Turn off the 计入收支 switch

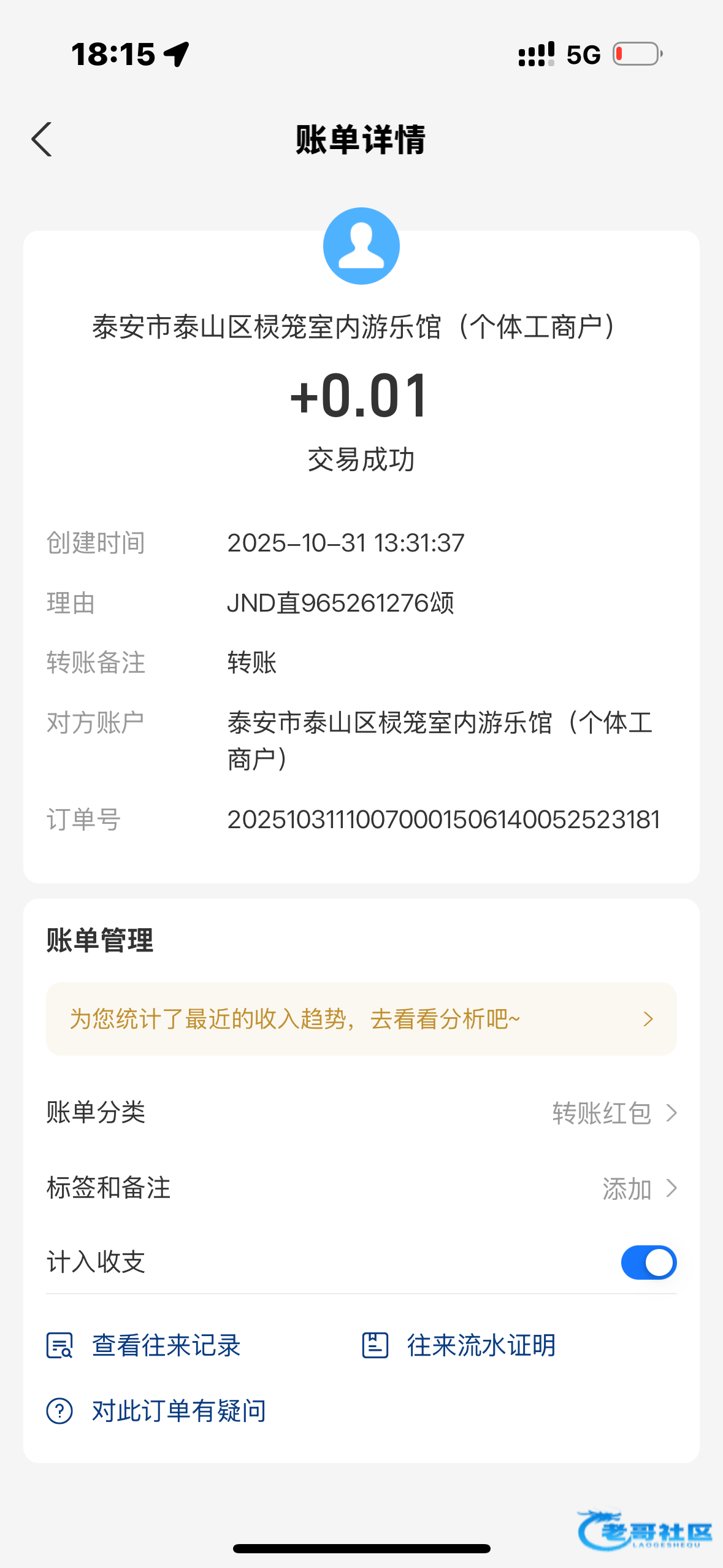pos(648,1262)
